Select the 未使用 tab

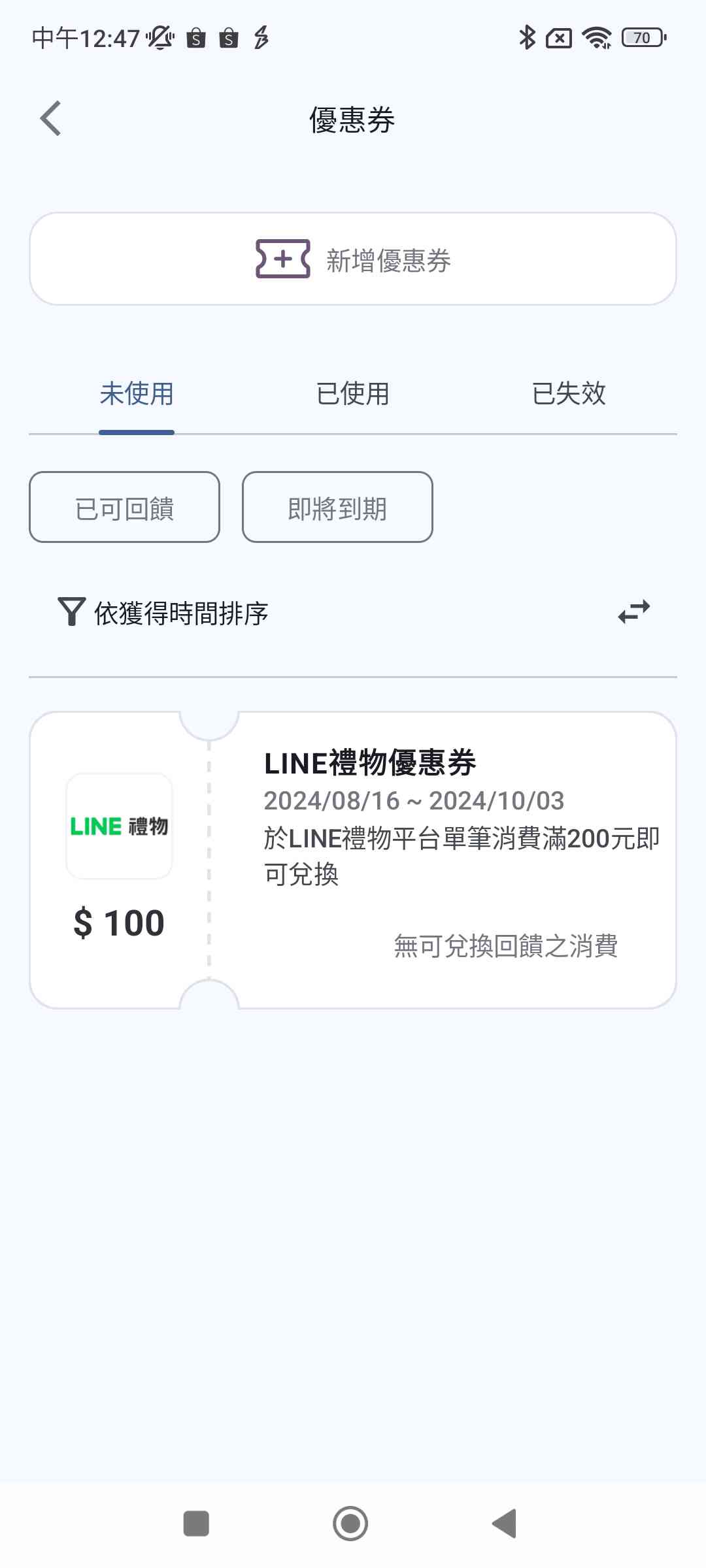137,394
